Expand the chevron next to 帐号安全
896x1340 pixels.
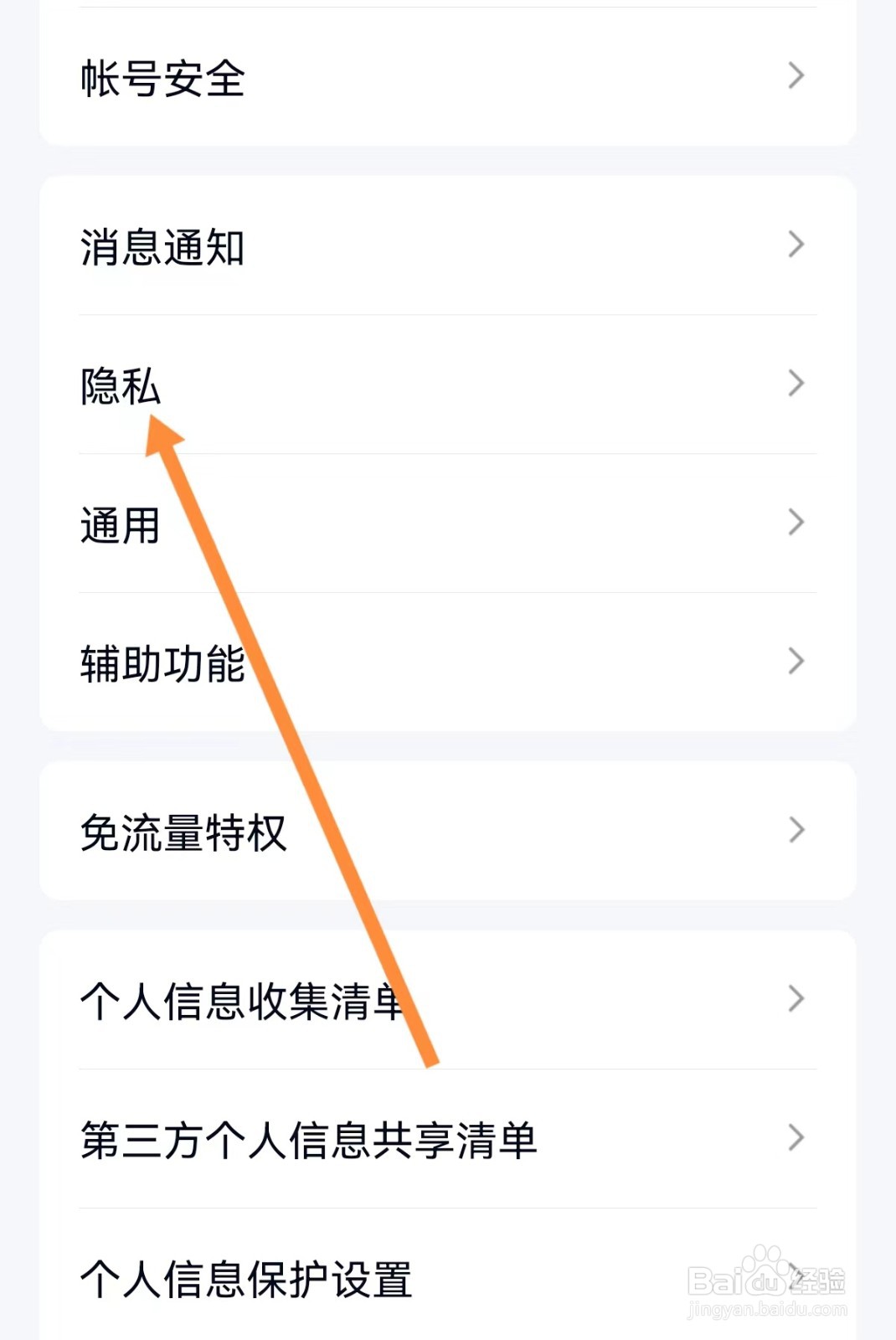(796, 75)
